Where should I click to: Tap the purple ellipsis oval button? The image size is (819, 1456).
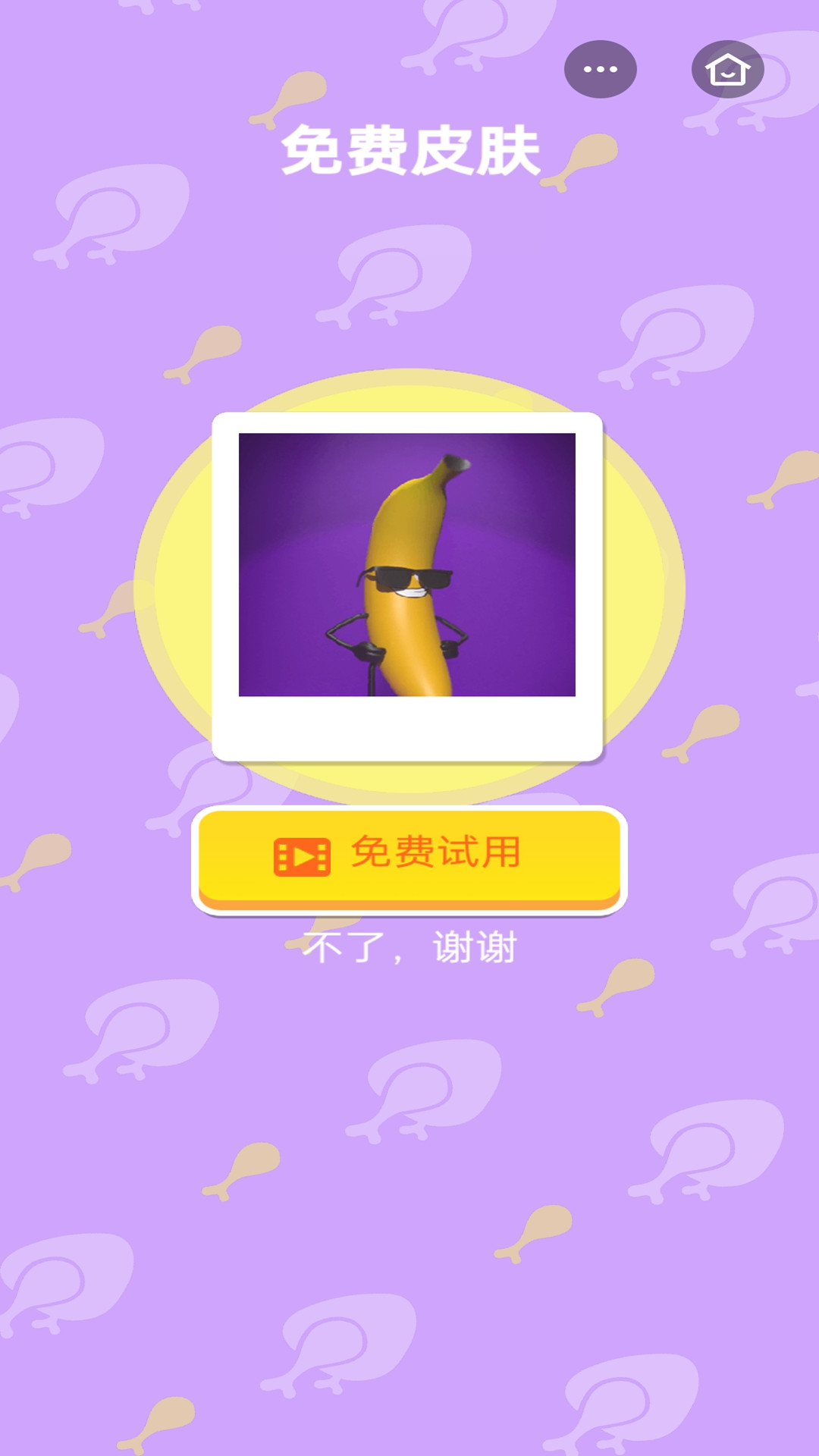pyautogui.click(x=599, y=69)
